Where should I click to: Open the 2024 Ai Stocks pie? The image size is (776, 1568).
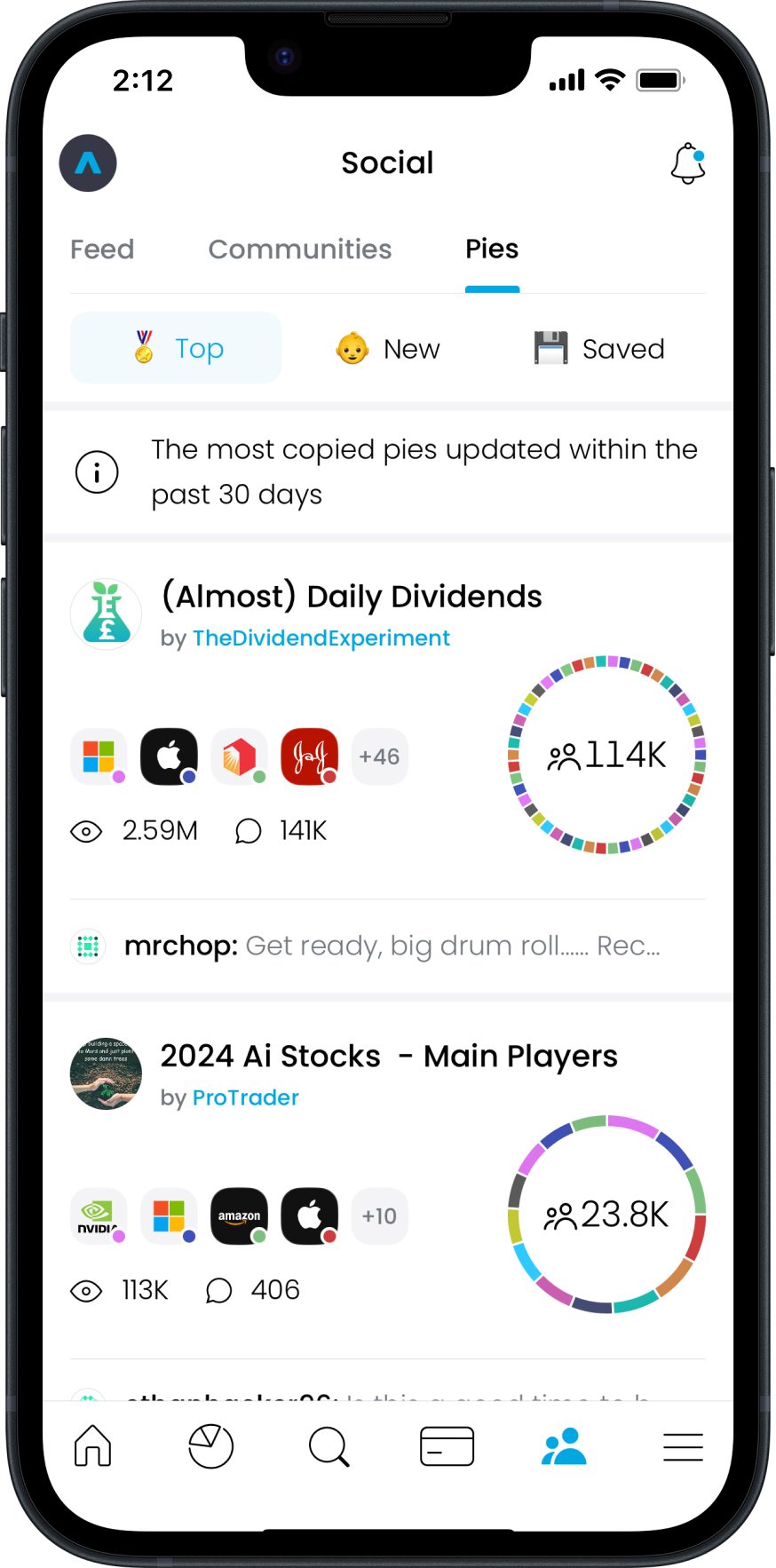388,1057
